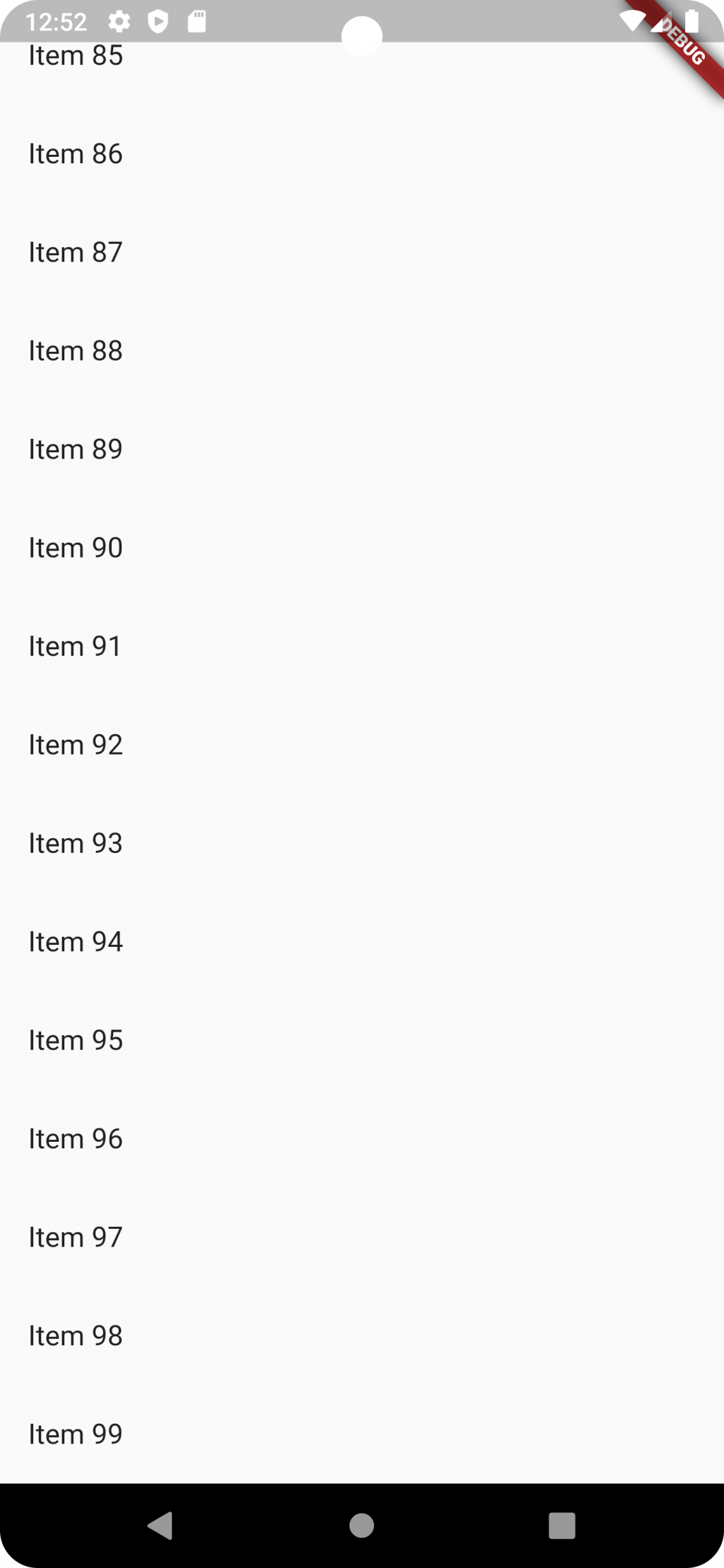Tap the Item 88 entry
This screenshot has height=1568, width=724.
(76, 351)
